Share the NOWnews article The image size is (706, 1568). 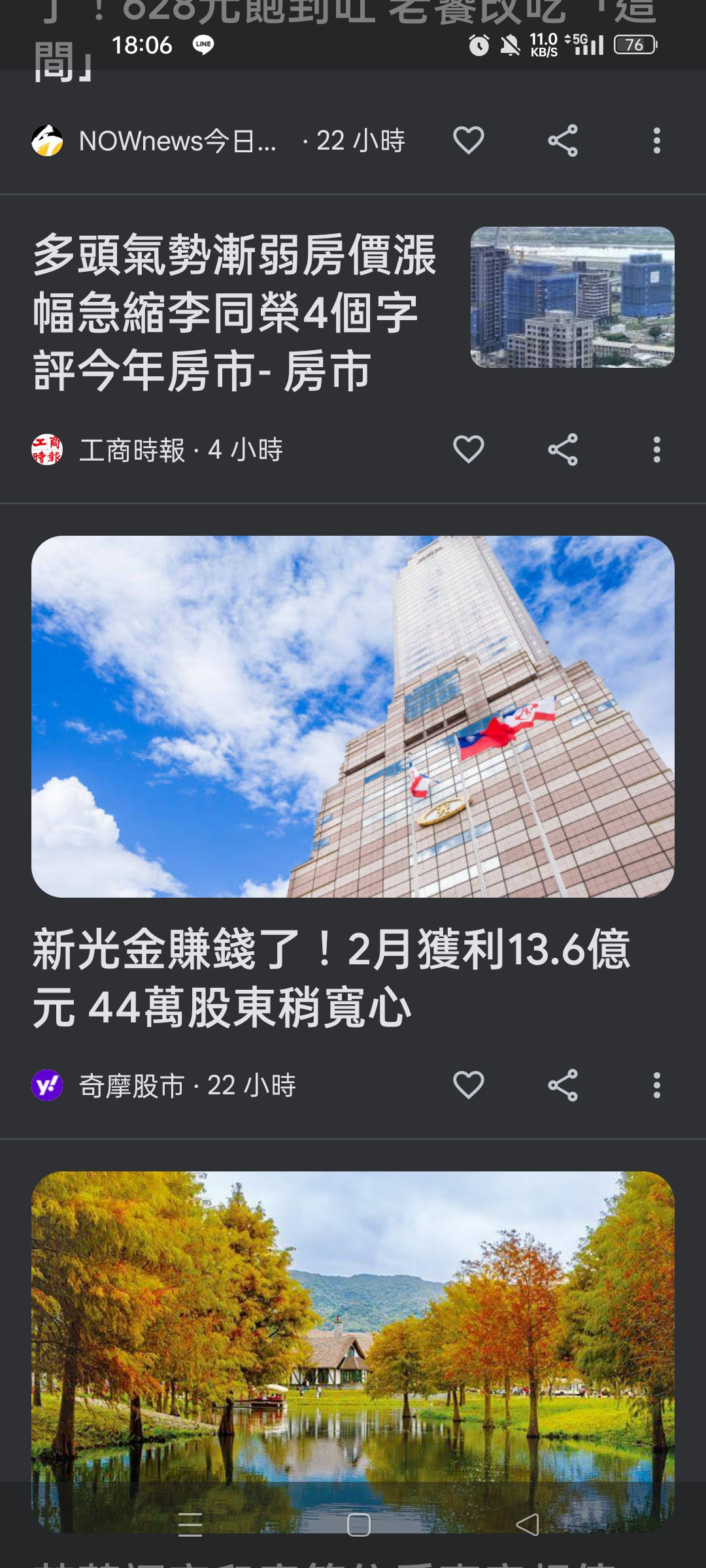point(564,140)
